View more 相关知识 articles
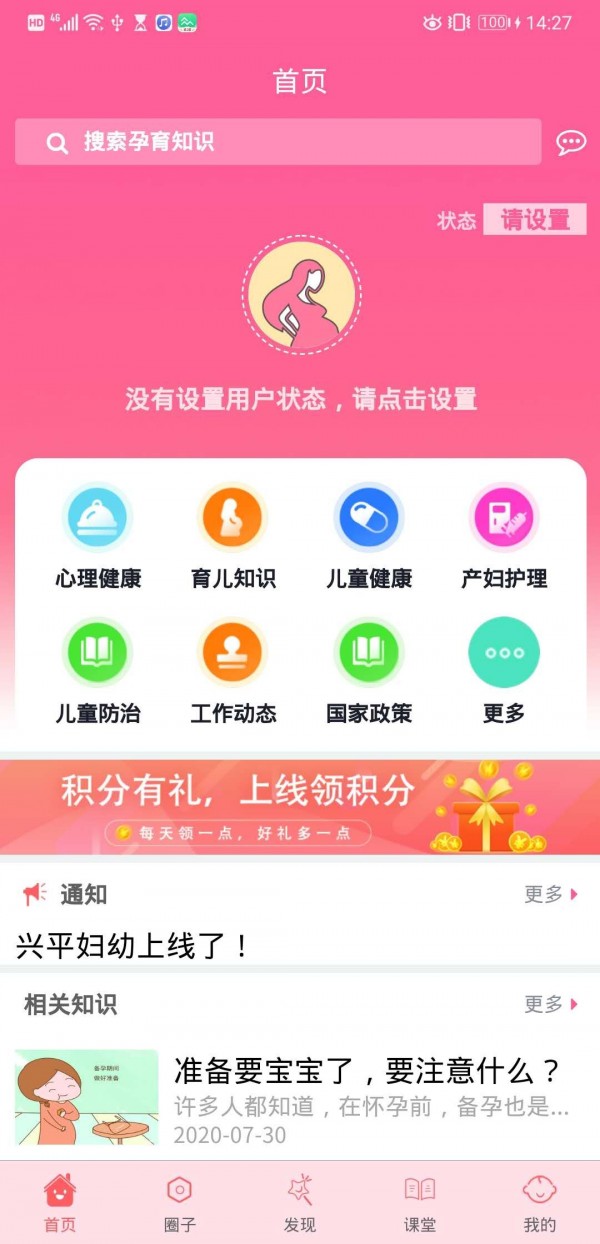This screenshot has height=1244, width=600. coord(551,1004)
